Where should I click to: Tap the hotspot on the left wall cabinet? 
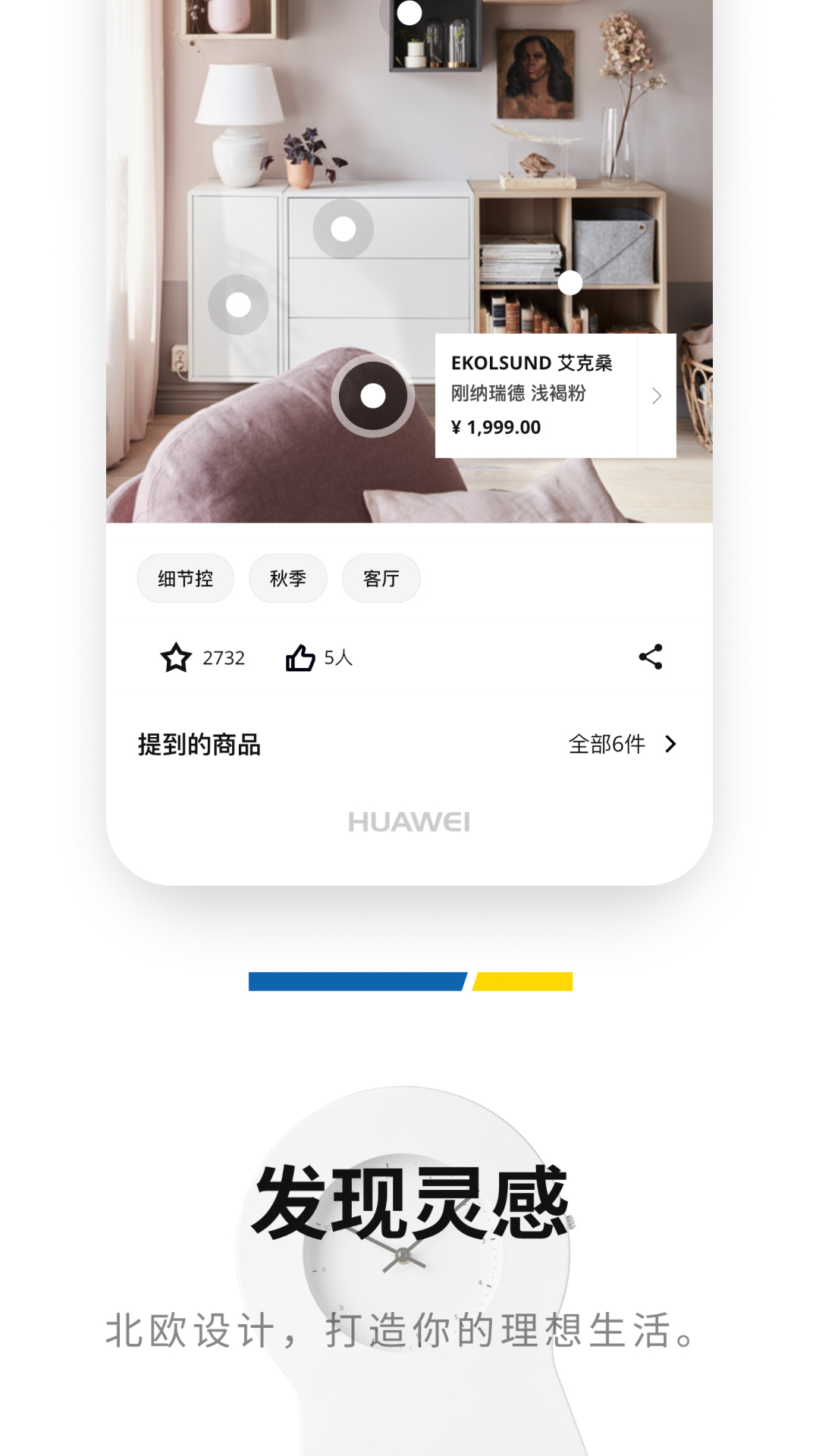tap(237, 304)
